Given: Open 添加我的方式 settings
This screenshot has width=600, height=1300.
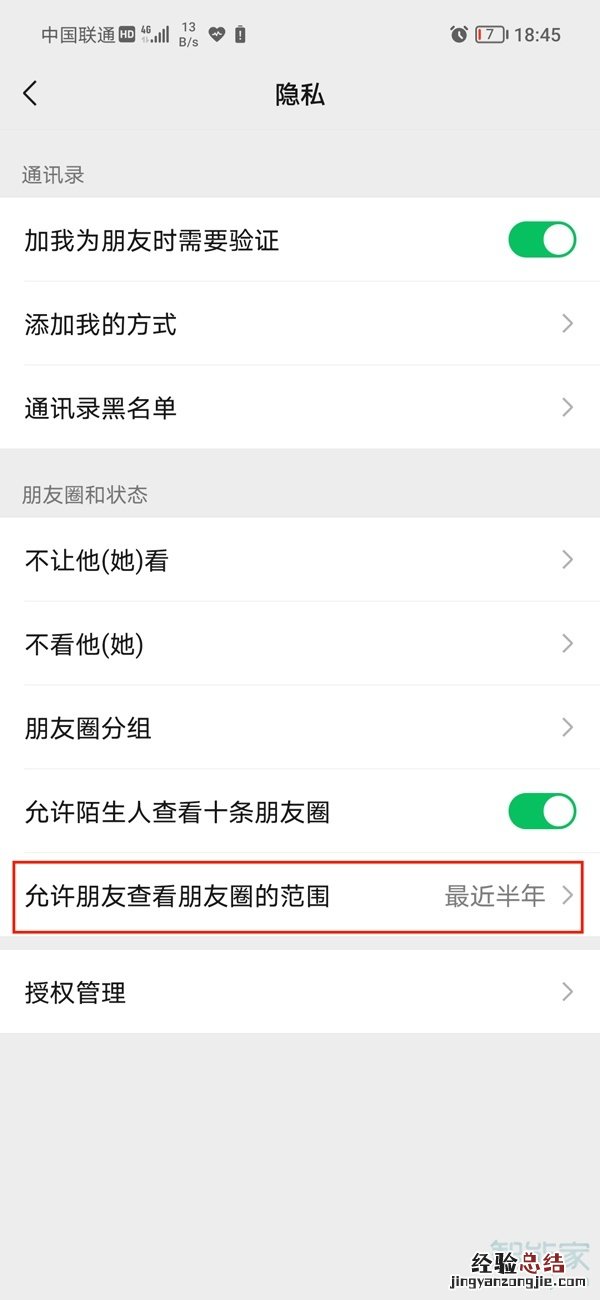Looking at the screenshot, I should pyautogui.click(x=300, y=324).
